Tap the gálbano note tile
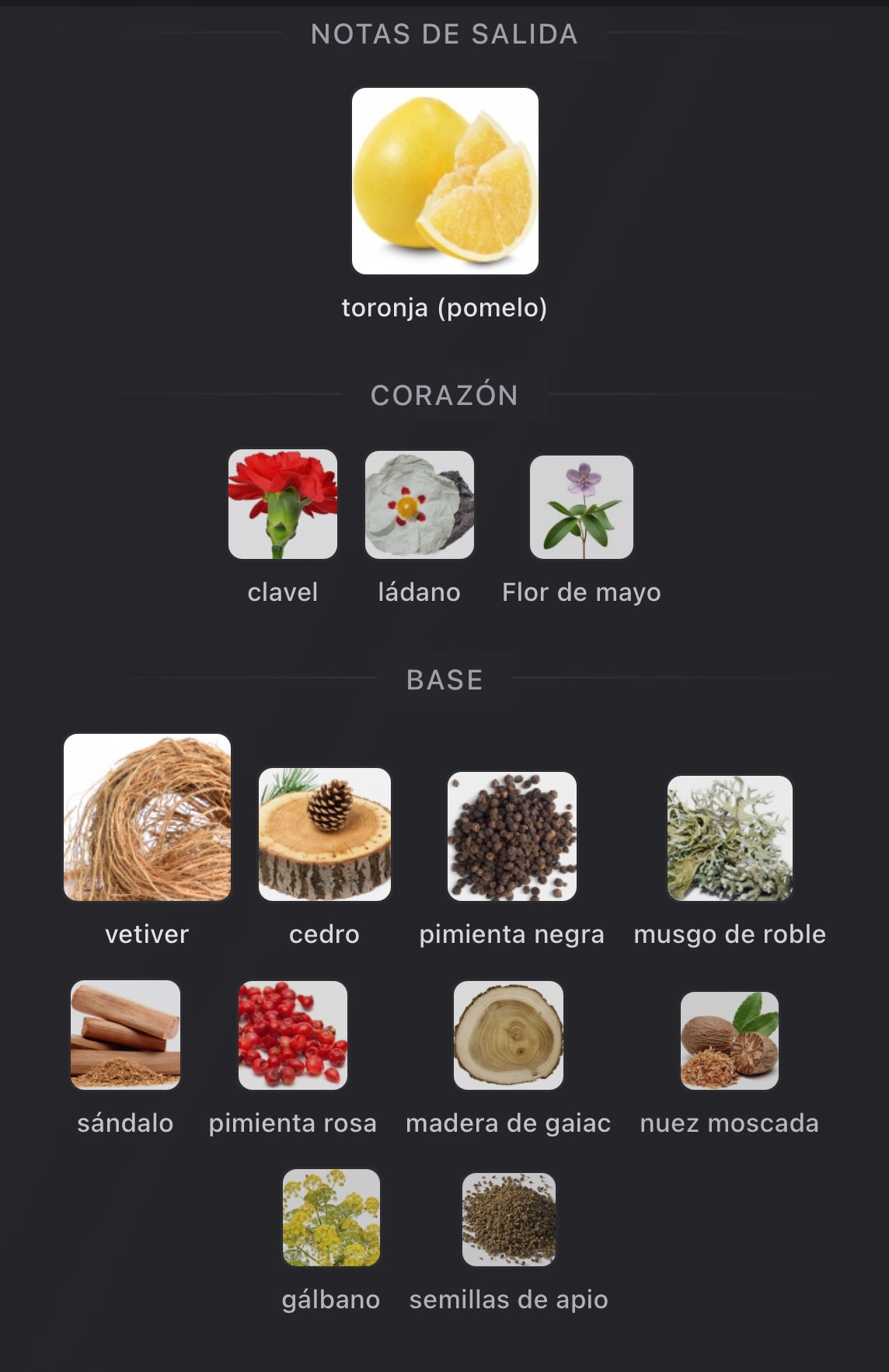 point(331,1217)
